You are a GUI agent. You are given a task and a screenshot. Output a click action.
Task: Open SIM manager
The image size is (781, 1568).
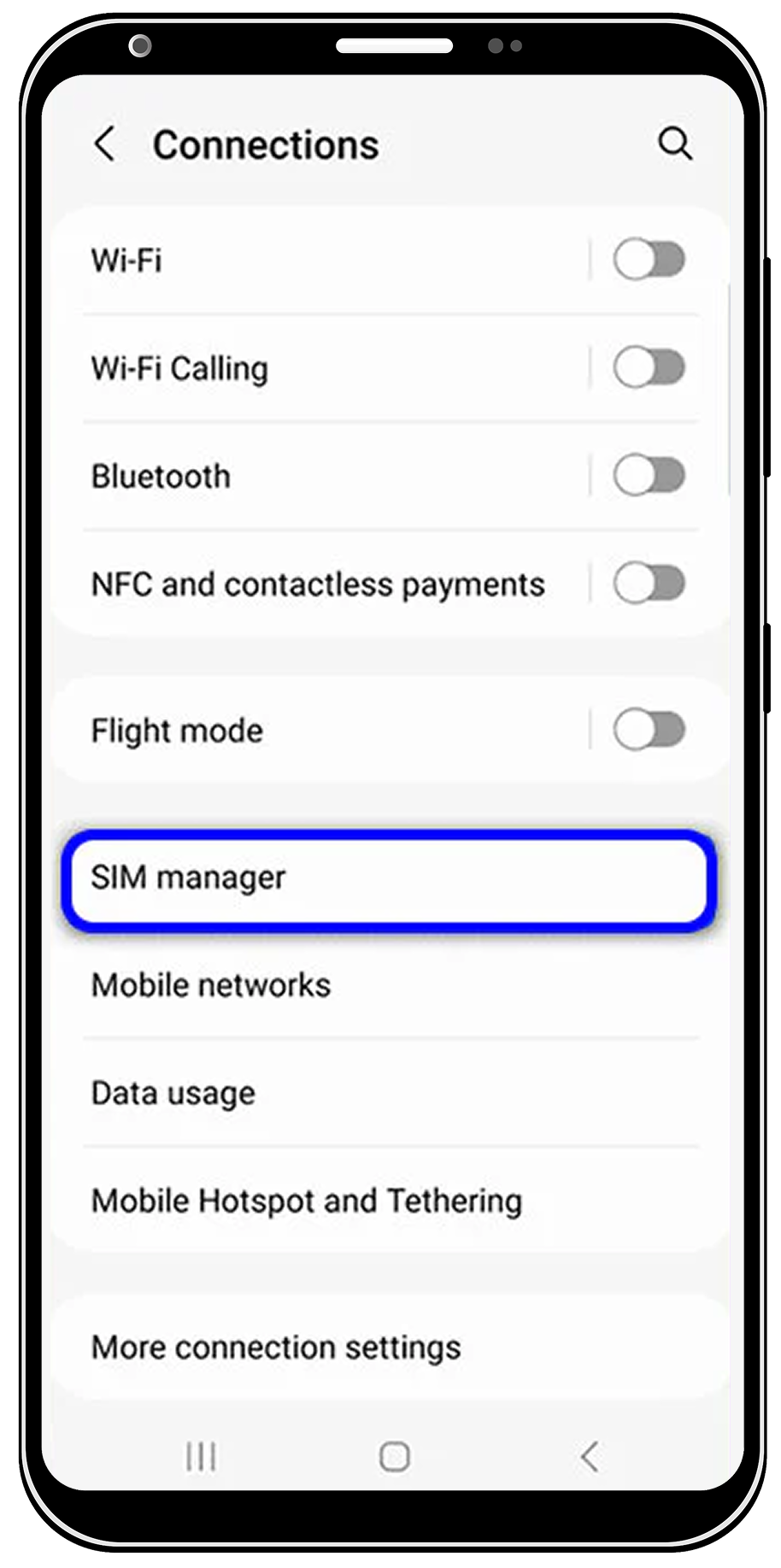point(388,878)
